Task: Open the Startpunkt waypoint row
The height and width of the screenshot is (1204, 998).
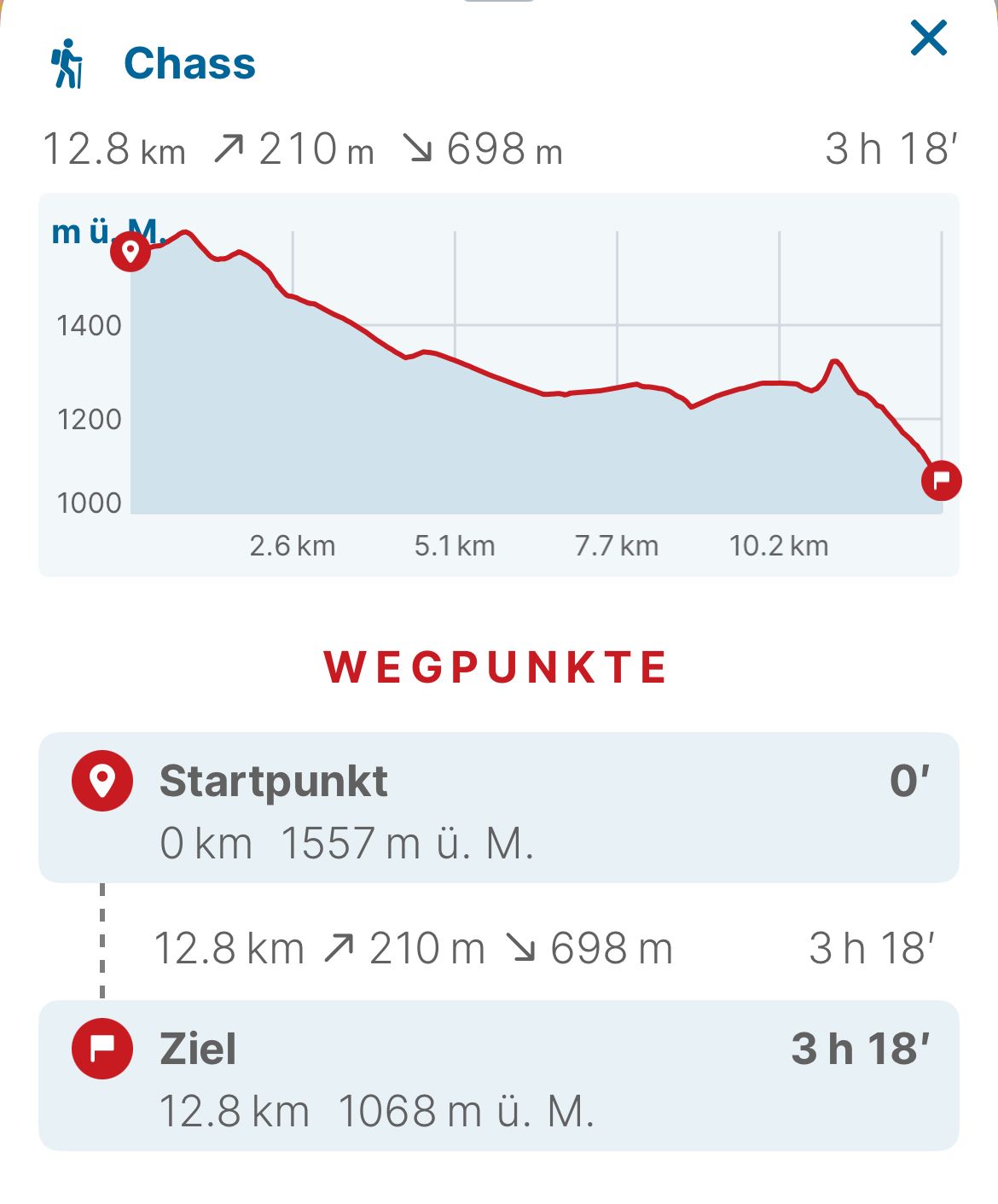Action: click(x=499, y=807)
